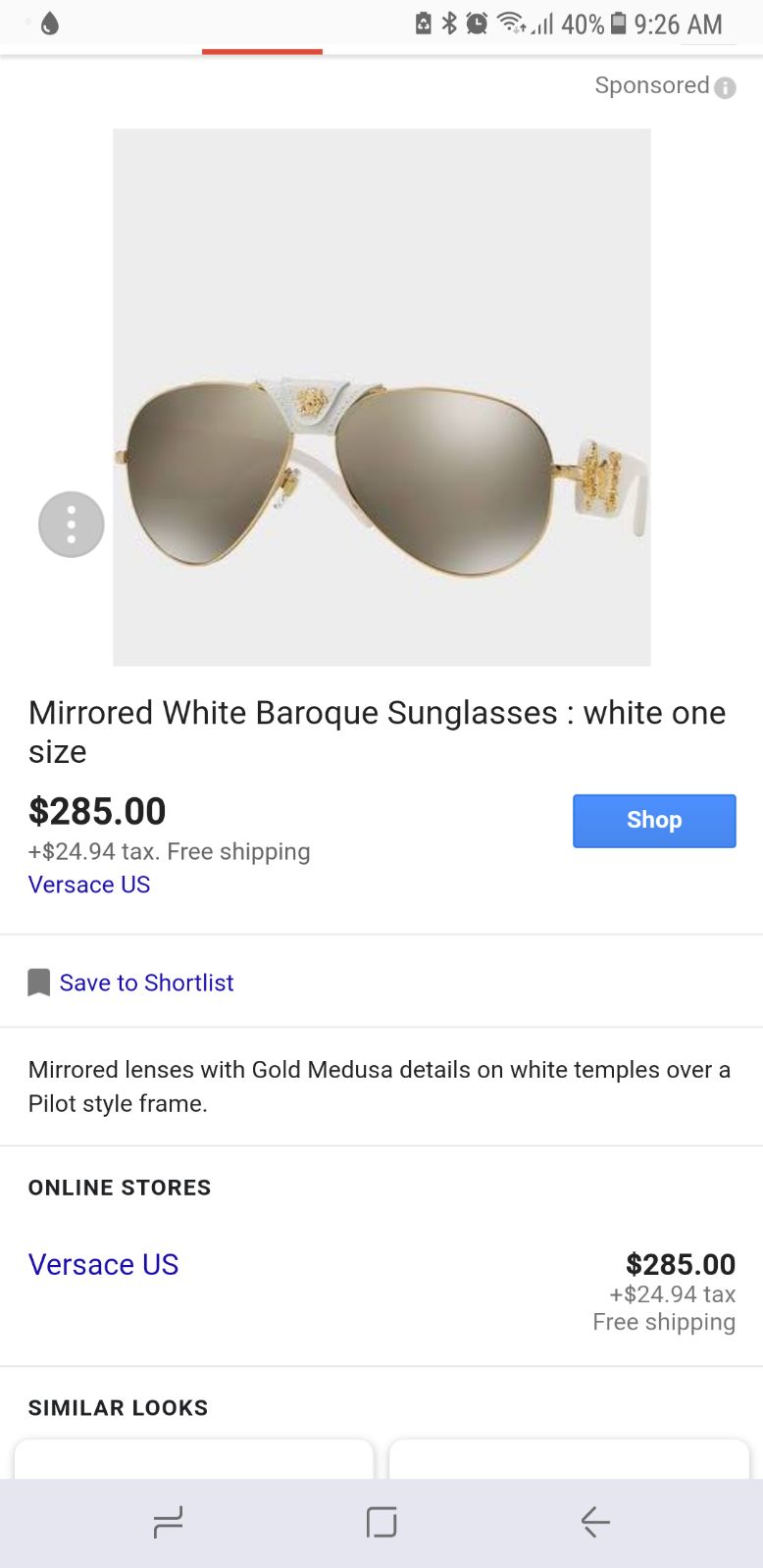Tap the blue Shop button
This screenshot has width=763, height=1568.
(x=654, y=820)
